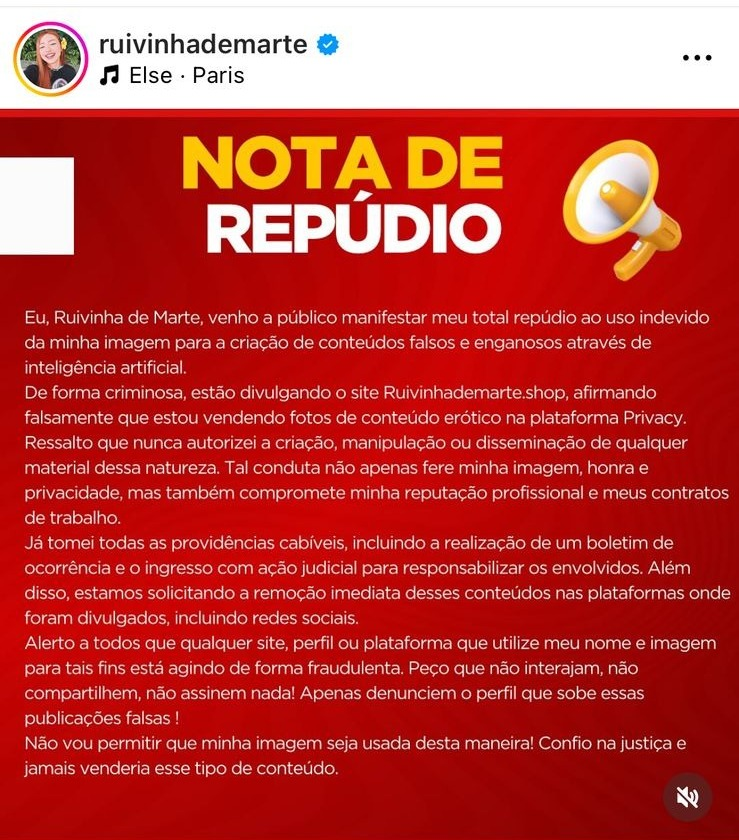The height and width of the screenshot is (840, 739).
Task: Open ruivinhademarte's story from profile picture
Action: tap(50, 59)
